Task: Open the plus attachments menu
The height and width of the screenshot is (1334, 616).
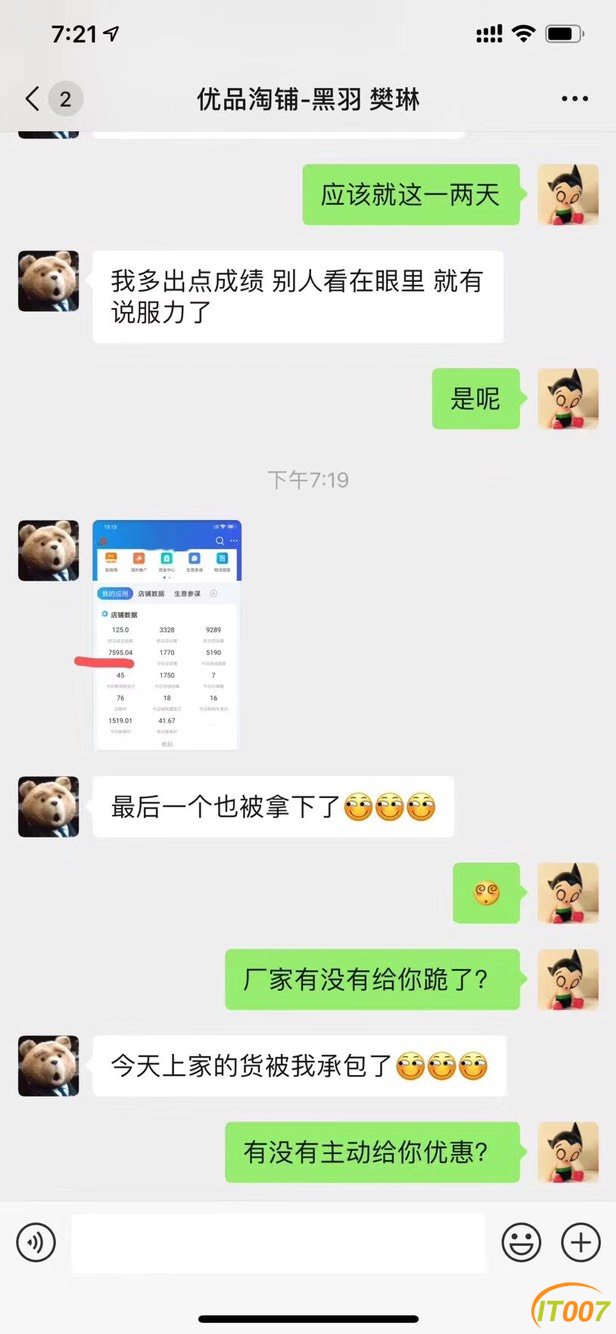Action: 581,1243
